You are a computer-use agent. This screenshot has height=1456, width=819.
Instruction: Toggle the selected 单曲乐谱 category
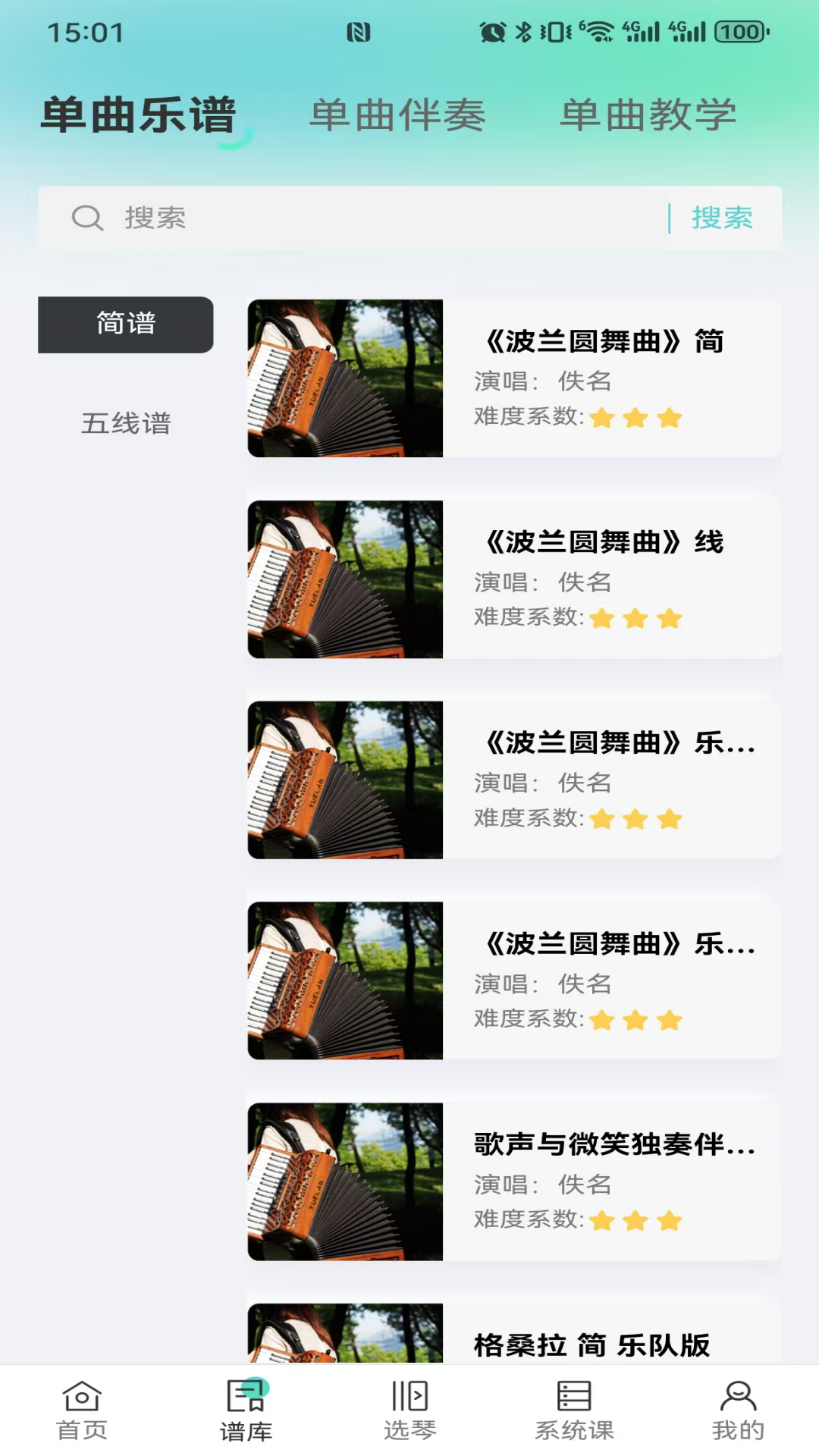pyautogui.click(x=139, y=114)
